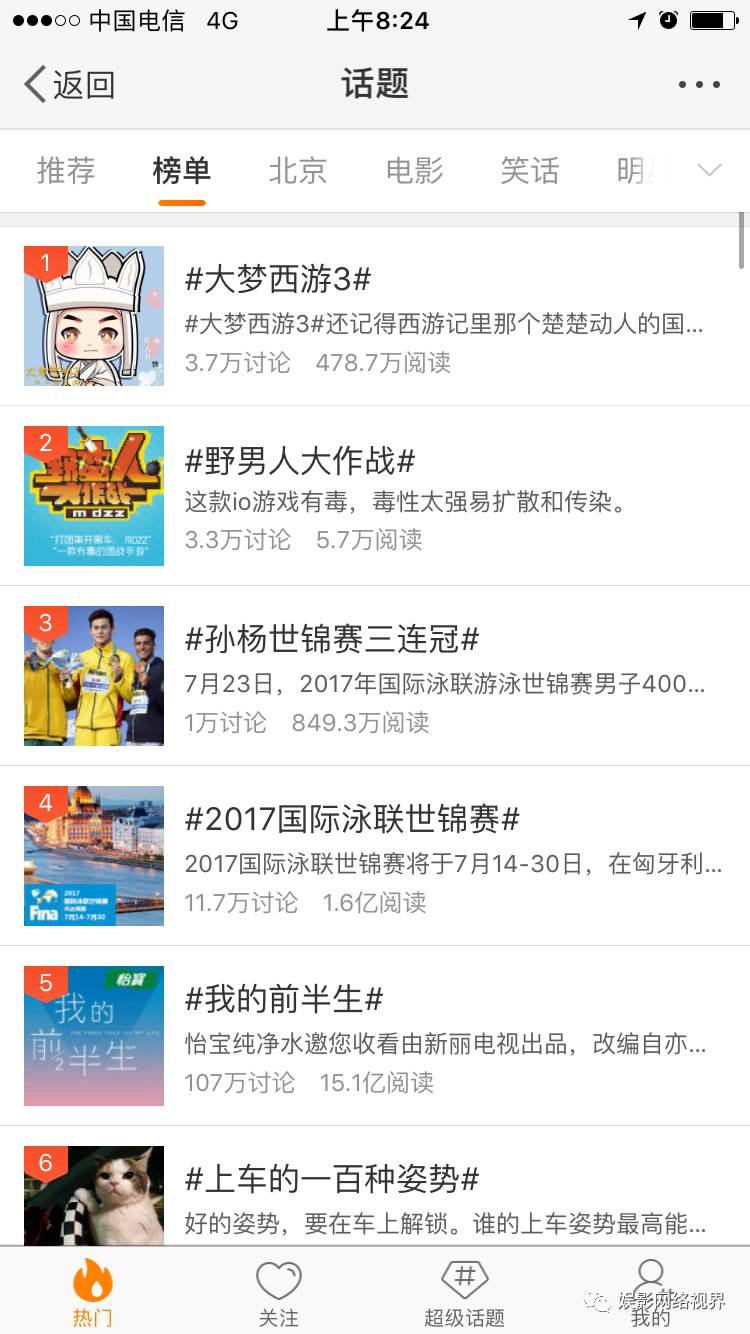Go back using the 返回 button

pos(70,84)
